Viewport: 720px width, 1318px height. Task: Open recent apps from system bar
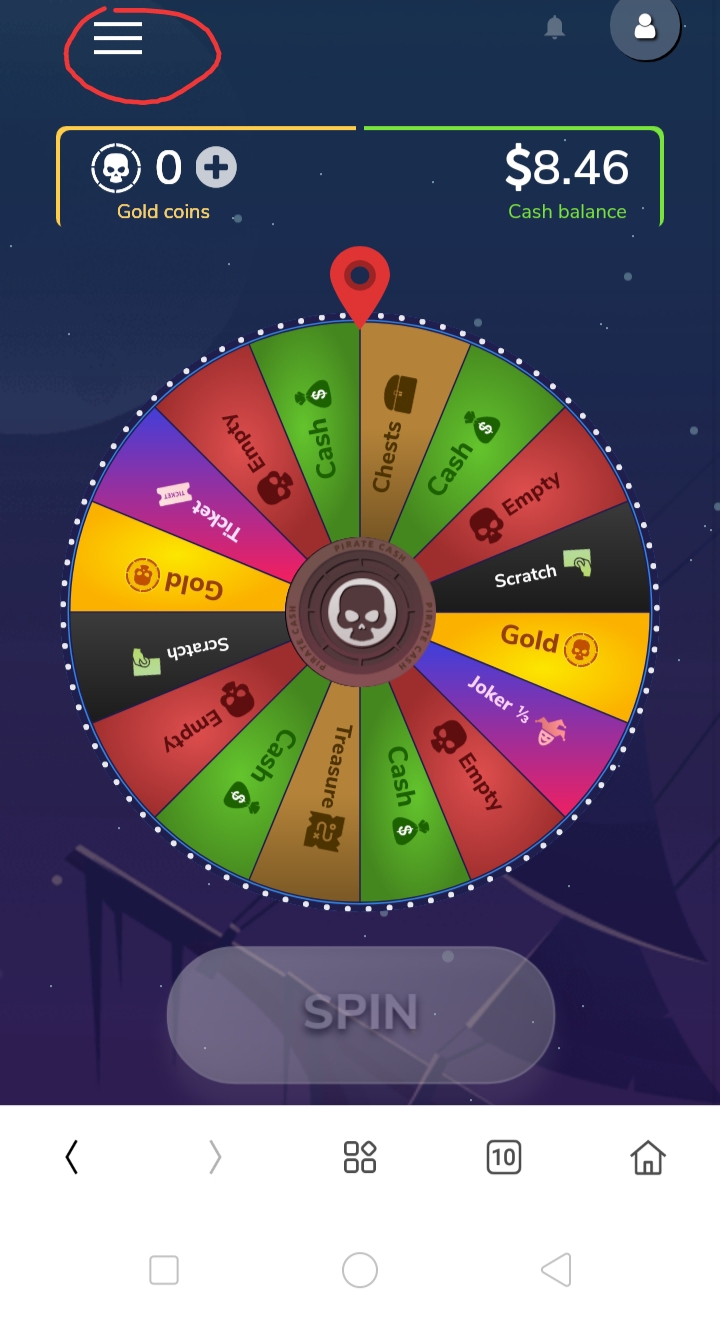(164, 1270)
